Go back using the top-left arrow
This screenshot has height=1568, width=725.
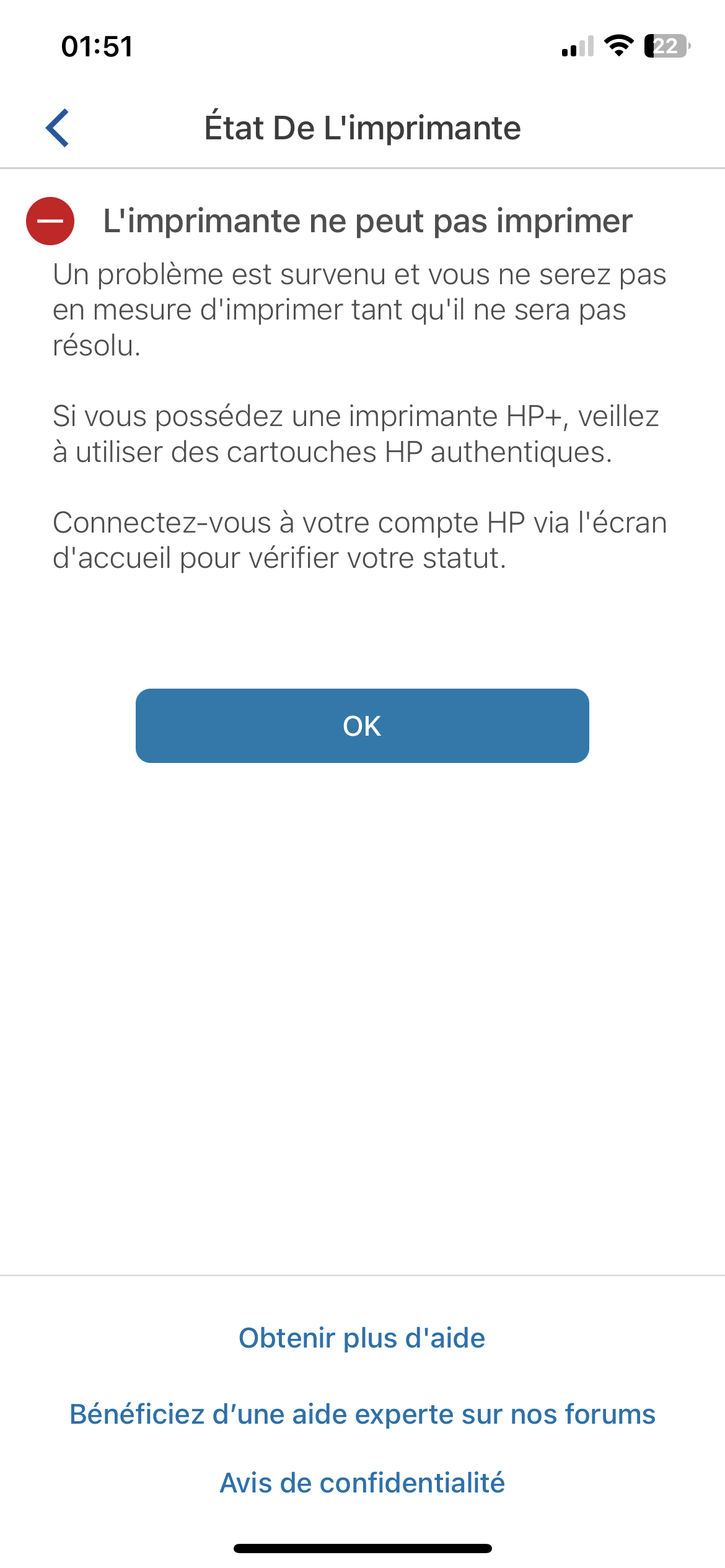click(57, 128)
